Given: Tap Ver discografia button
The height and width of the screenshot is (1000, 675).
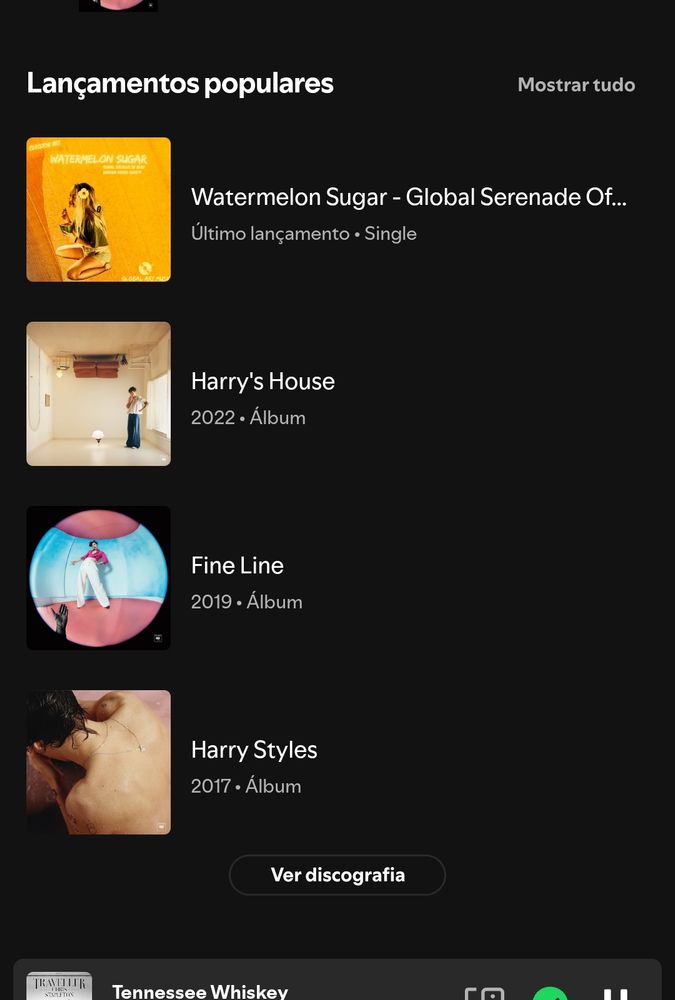Looking at the screenshot, I should (x=337, y=874).
